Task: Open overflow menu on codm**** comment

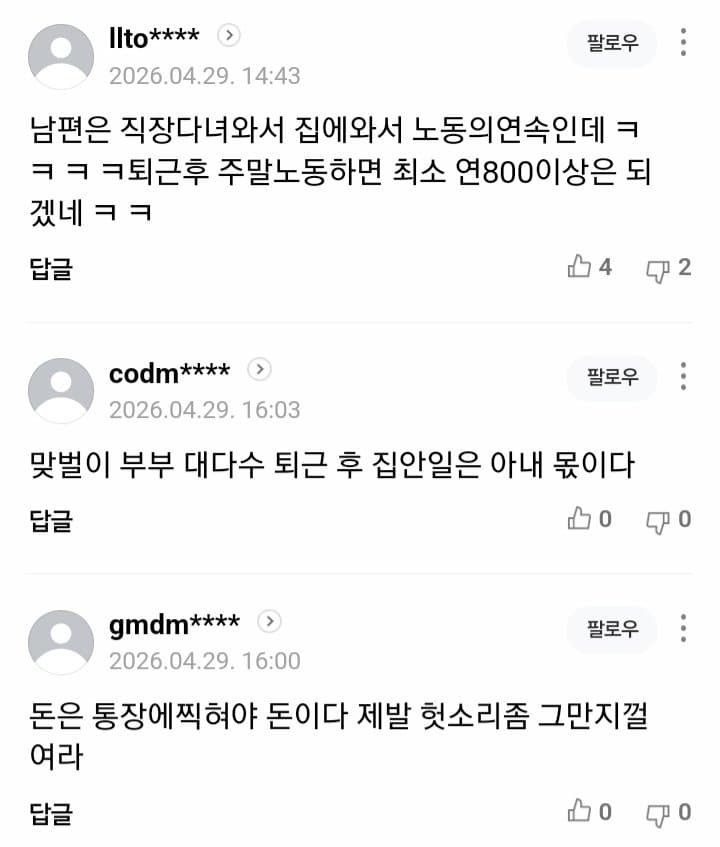Action: click(x=683, y=377)
